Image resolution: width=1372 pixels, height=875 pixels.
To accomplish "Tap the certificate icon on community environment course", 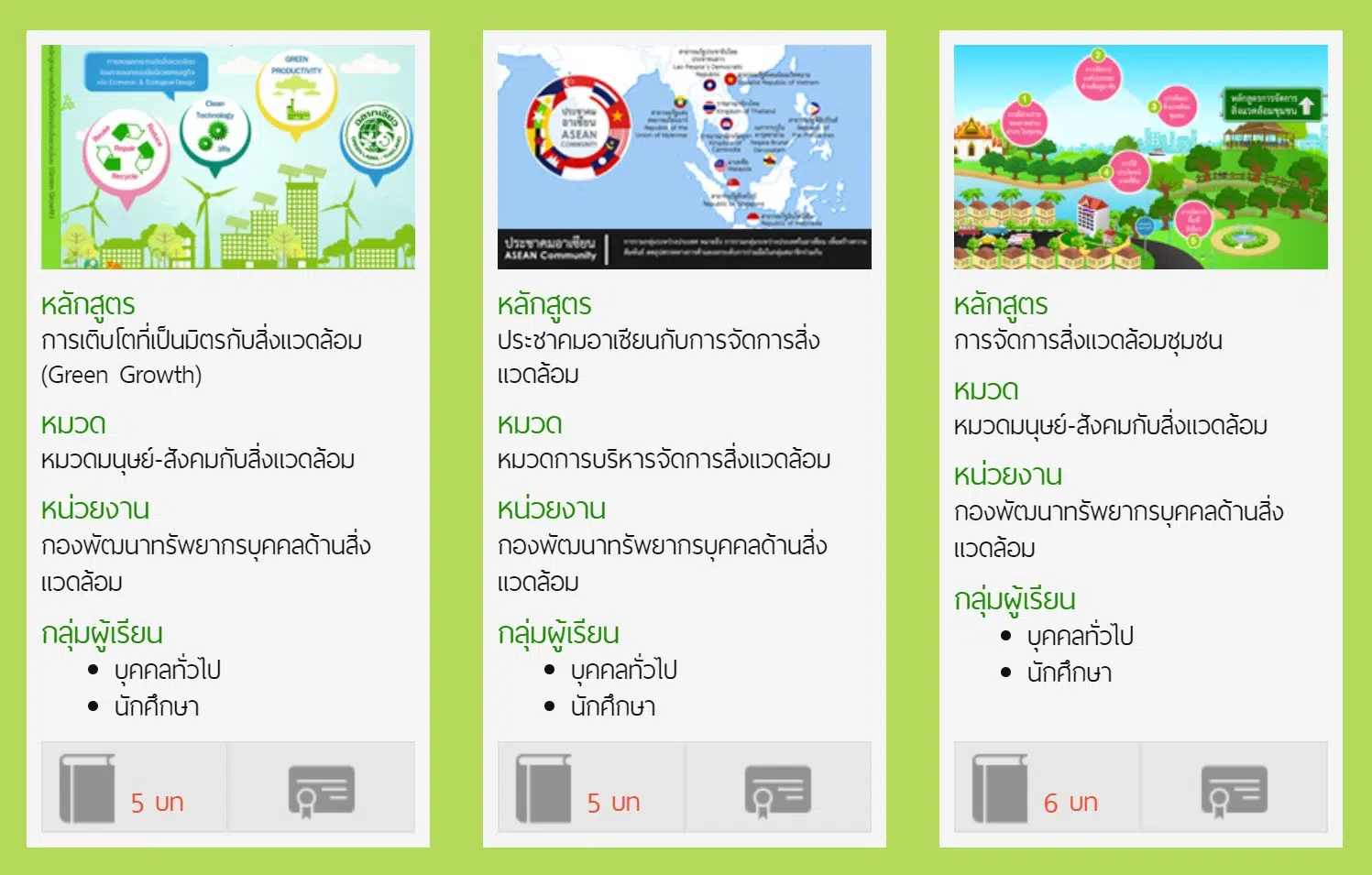I will pyautogui.click(x=1234, y=788).
